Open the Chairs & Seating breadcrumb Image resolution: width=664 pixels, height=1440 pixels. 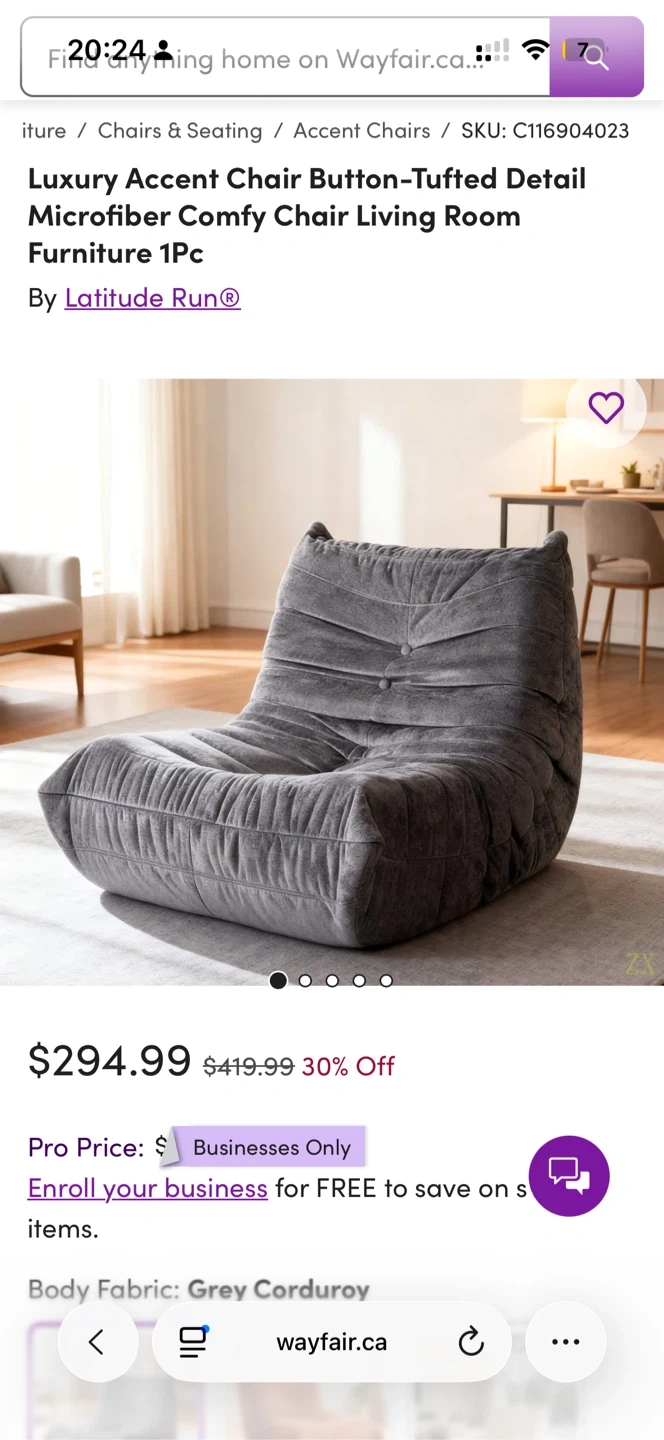(x=180, y=131)
